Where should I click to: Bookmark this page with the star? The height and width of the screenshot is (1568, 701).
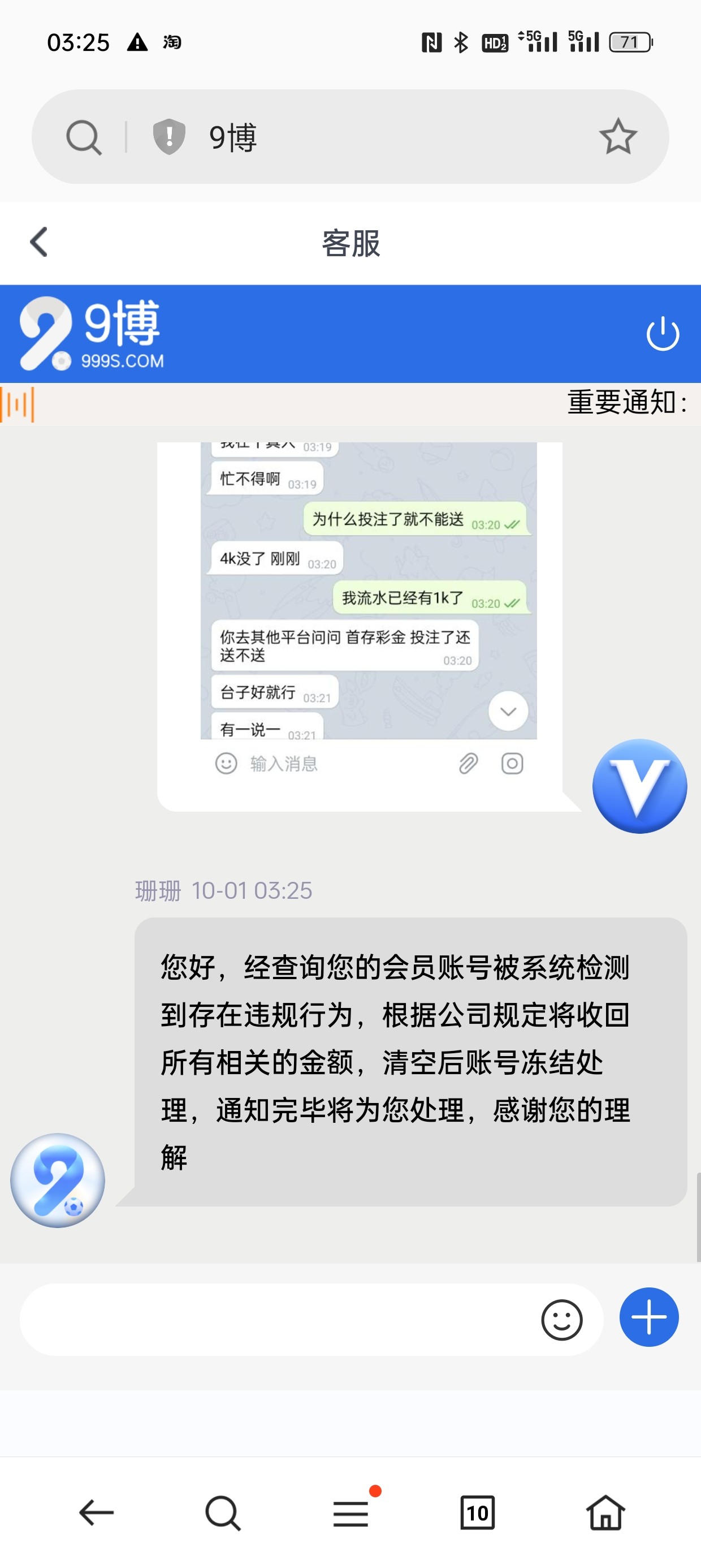(618, 136)
